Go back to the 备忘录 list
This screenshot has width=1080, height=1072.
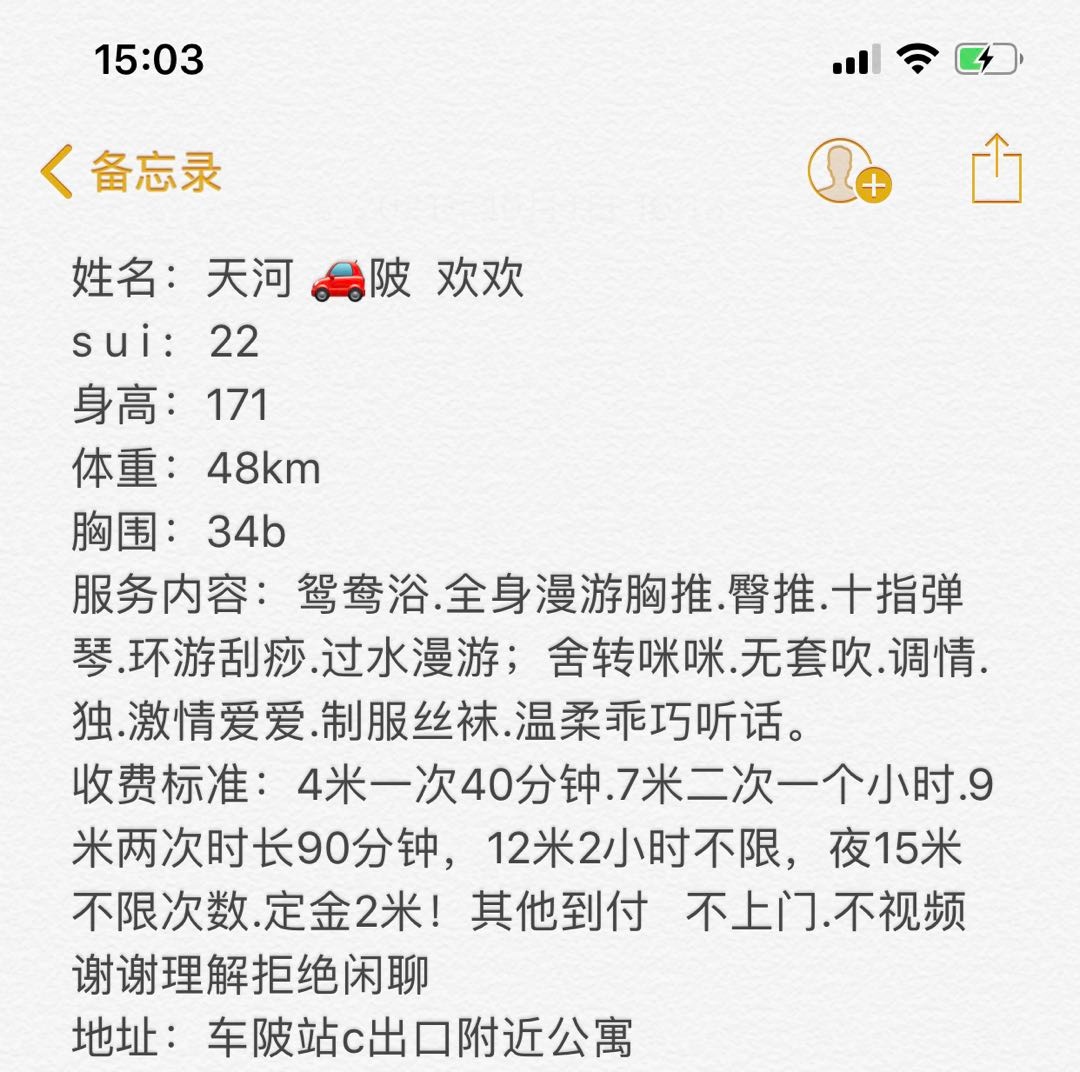[x=130, y=172]
